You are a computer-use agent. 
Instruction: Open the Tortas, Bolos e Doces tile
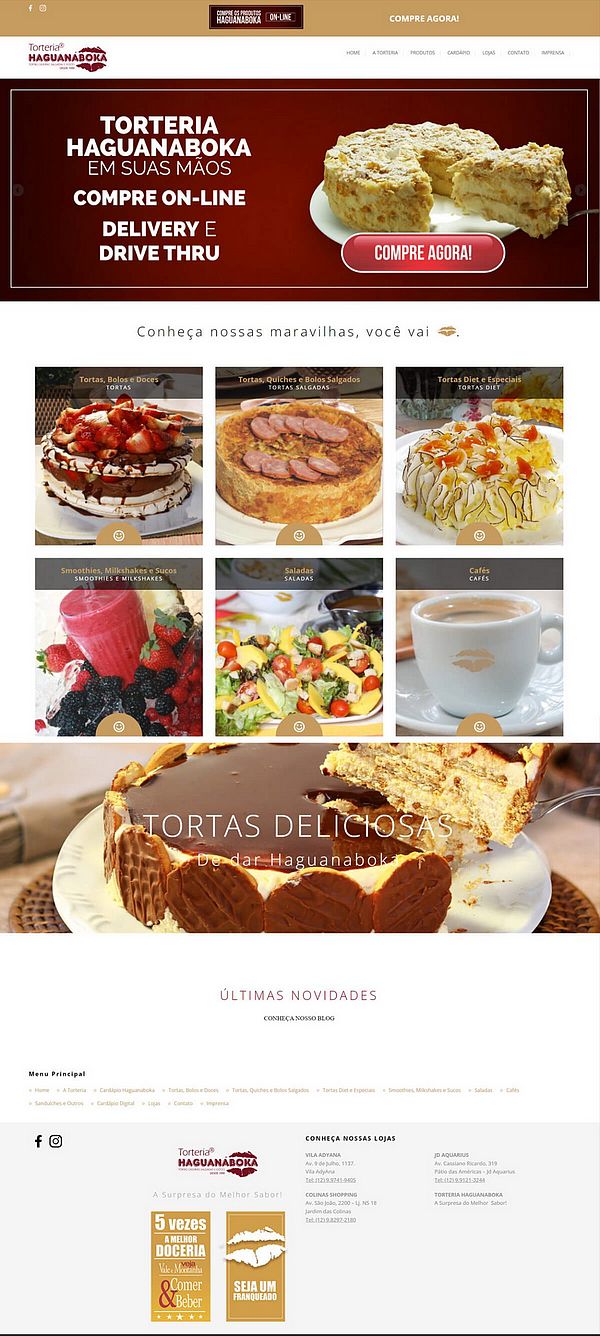tap(119, 456)
